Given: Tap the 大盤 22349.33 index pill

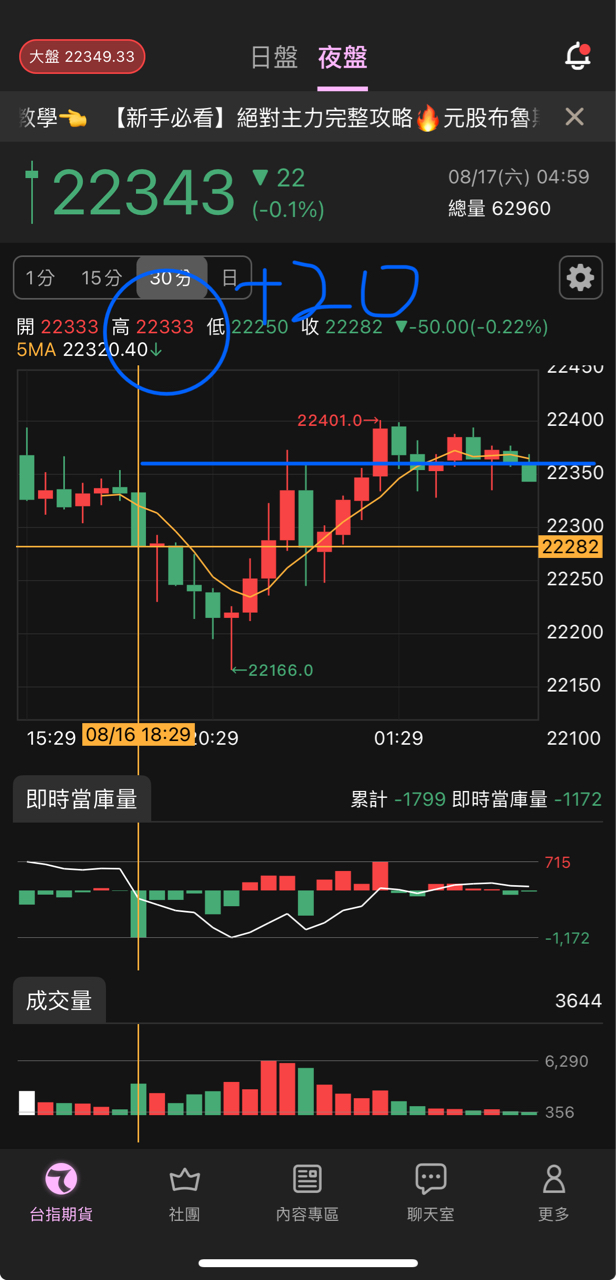Looking at the screenshot, I should (x=82, y=57).
